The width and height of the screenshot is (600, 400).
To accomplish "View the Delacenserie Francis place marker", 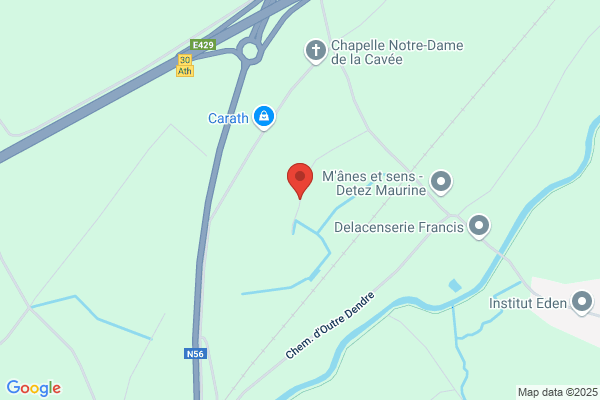I will pos(480,226).
